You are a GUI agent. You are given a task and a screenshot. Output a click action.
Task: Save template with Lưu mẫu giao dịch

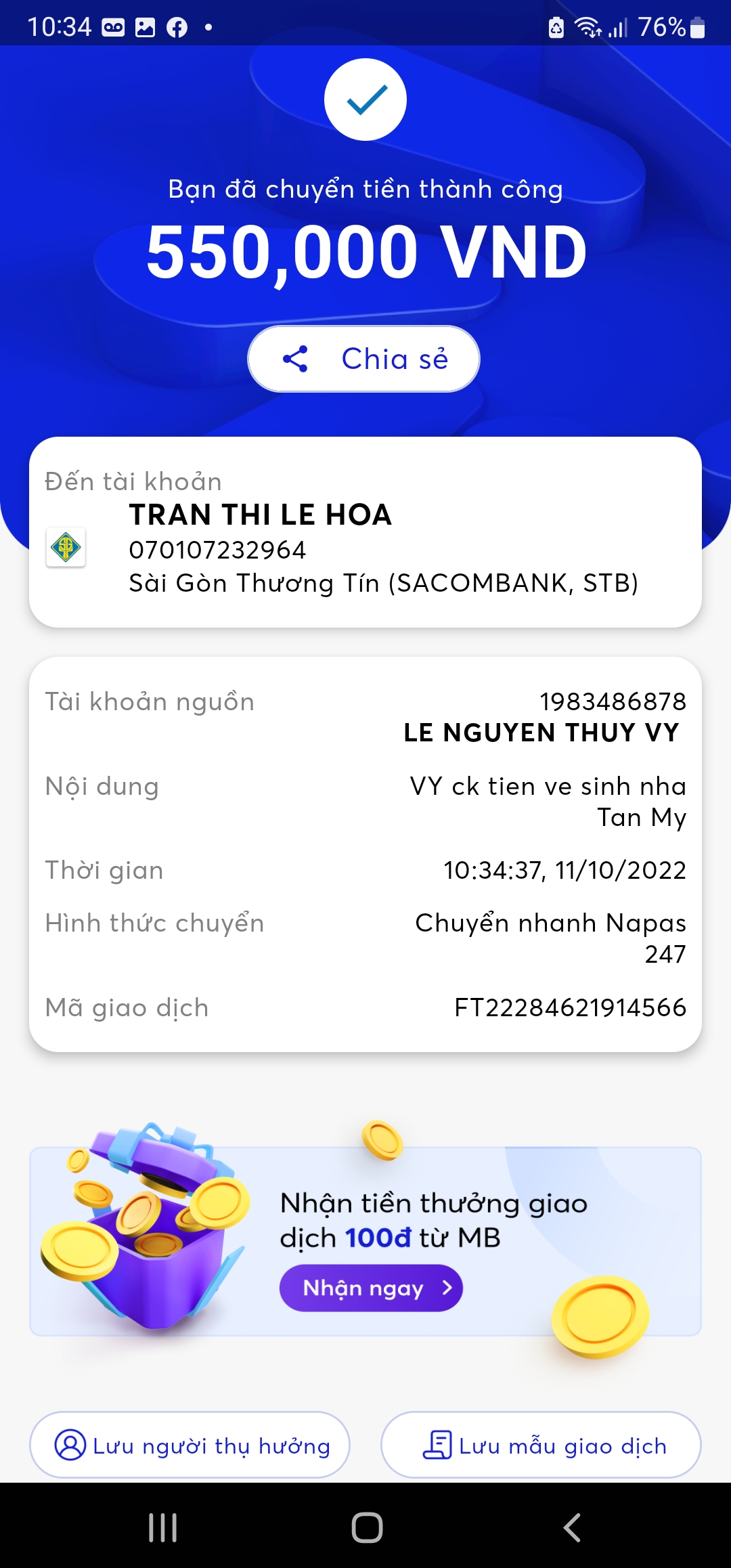pyautogui.click(x=541, y=1445)
